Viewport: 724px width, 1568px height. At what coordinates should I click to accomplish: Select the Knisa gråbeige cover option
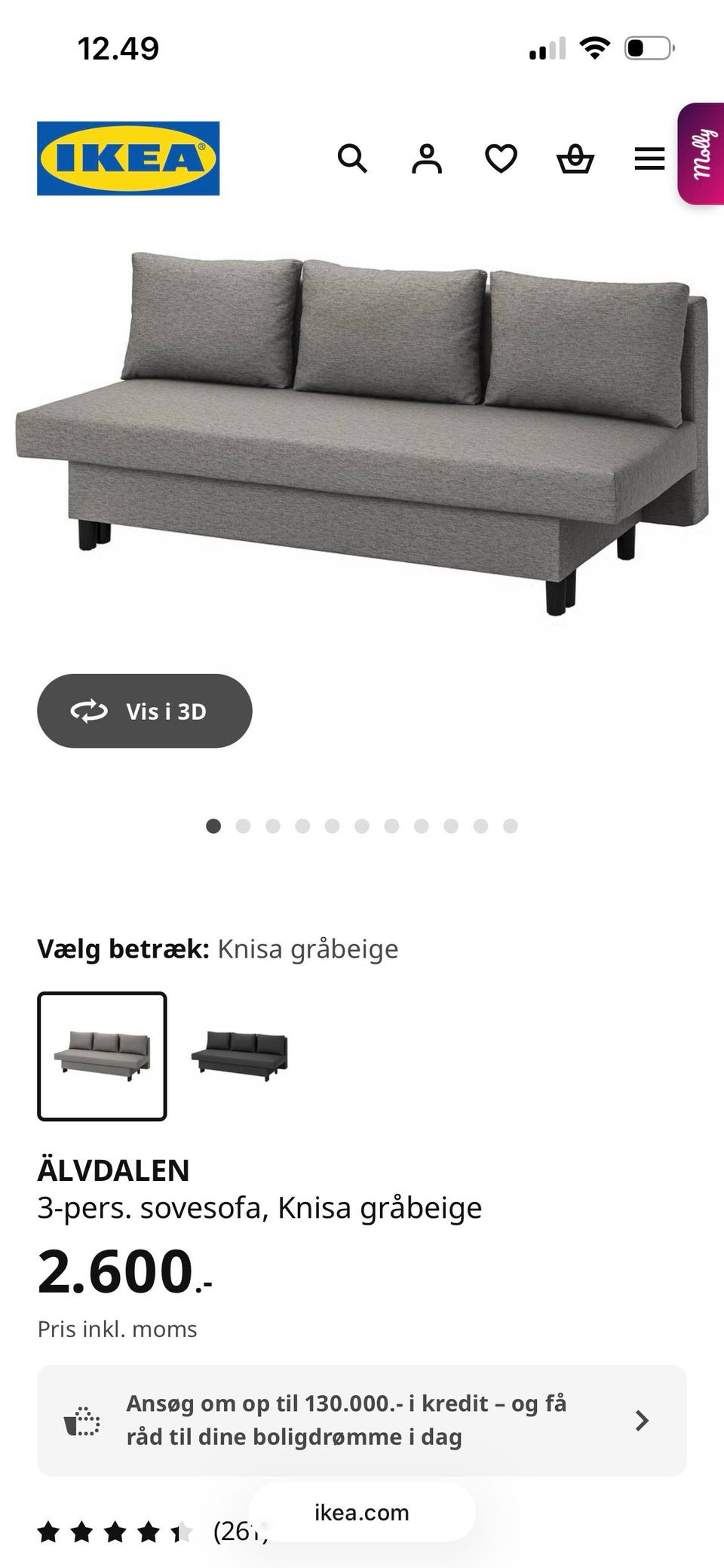point(102,1055)
